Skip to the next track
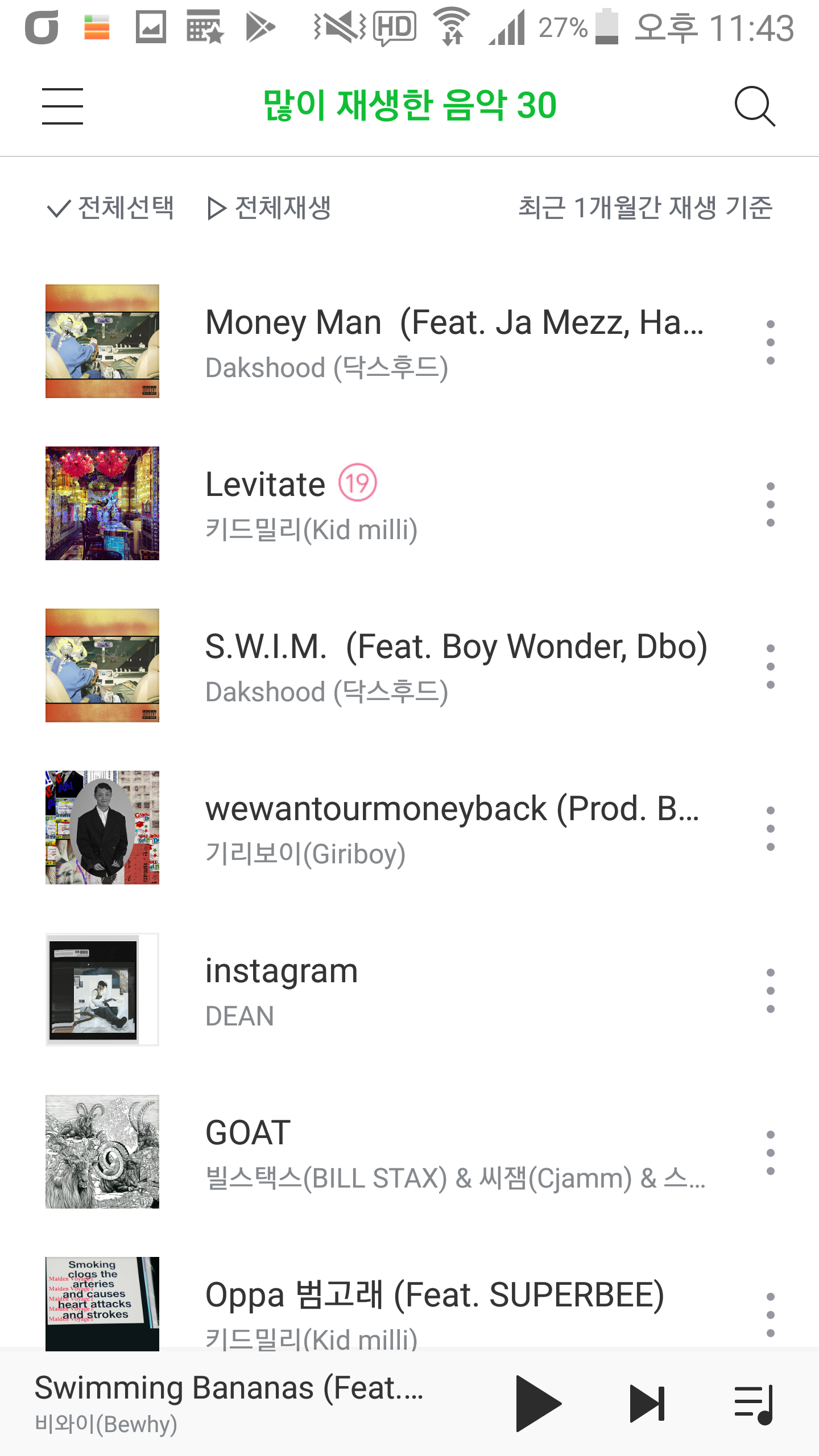Screen dimensions: 819x1456 [x=647, y=1403]
